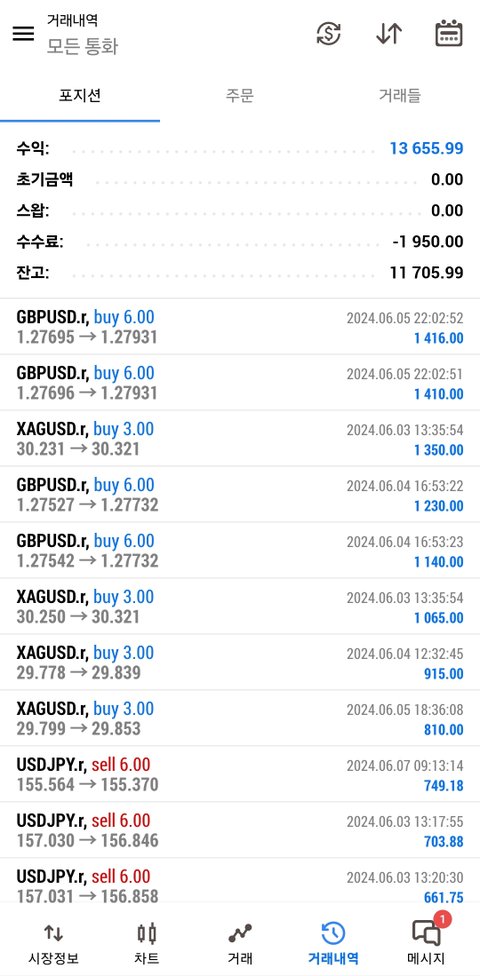Open the 거래 tab
This screenshot has height=976, width=480.
240,943
